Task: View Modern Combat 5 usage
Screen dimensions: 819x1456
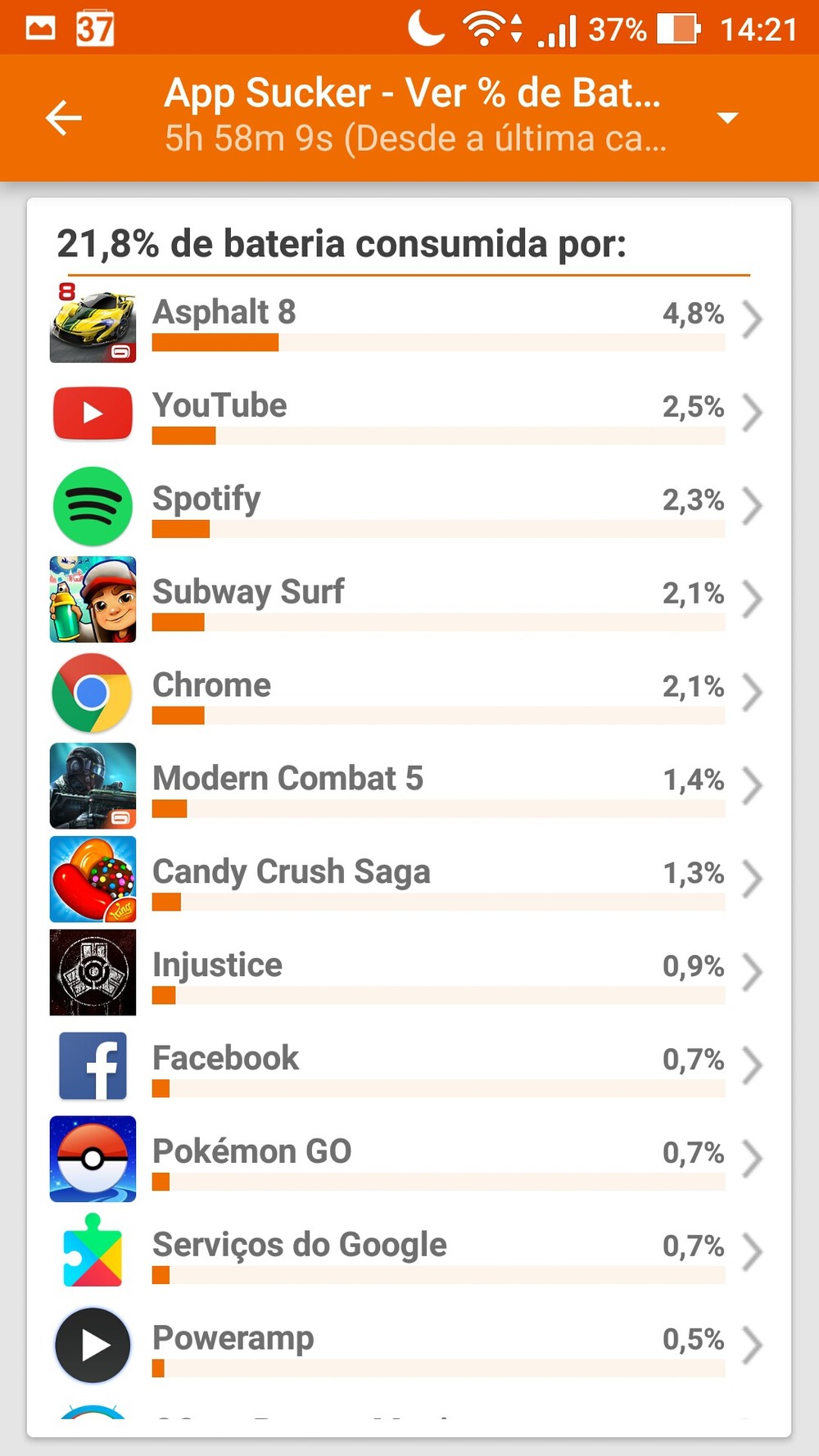Action: [x=409, y=786]
